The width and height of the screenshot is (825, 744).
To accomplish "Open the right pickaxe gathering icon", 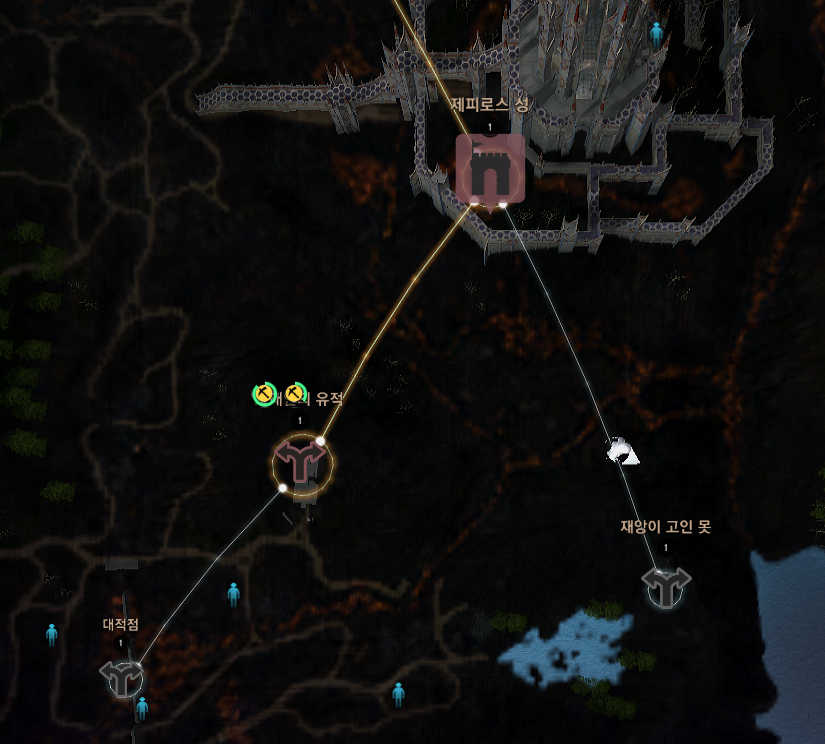I will click(295, 394).
